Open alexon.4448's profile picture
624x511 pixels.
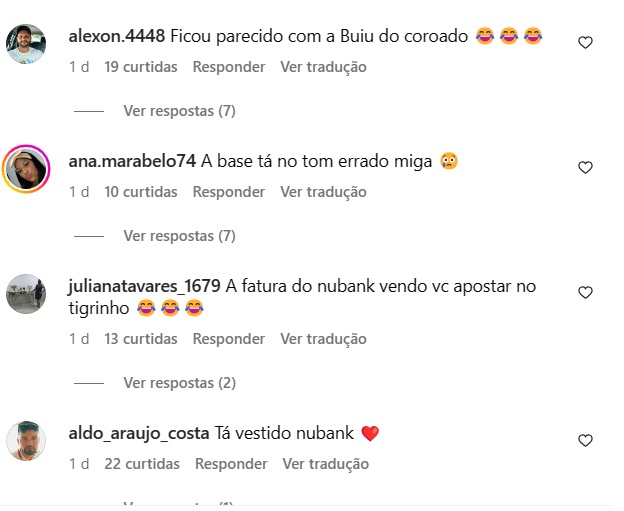(26, 44)
